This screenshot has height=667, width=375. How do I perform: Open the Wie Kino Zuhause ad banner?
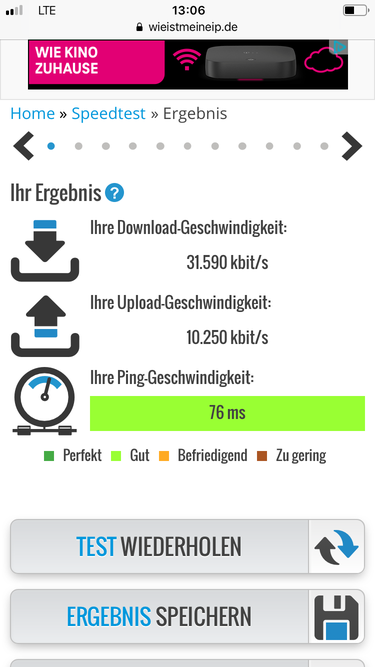point(188,65)
